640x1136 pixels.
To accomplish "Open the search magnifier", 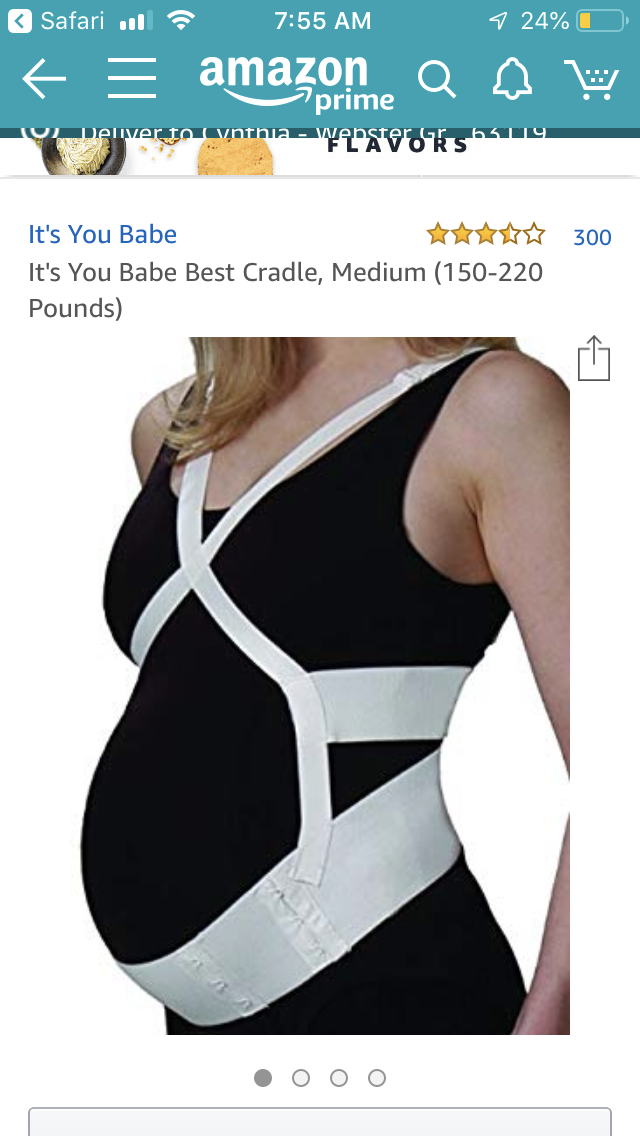I will 436,80.
